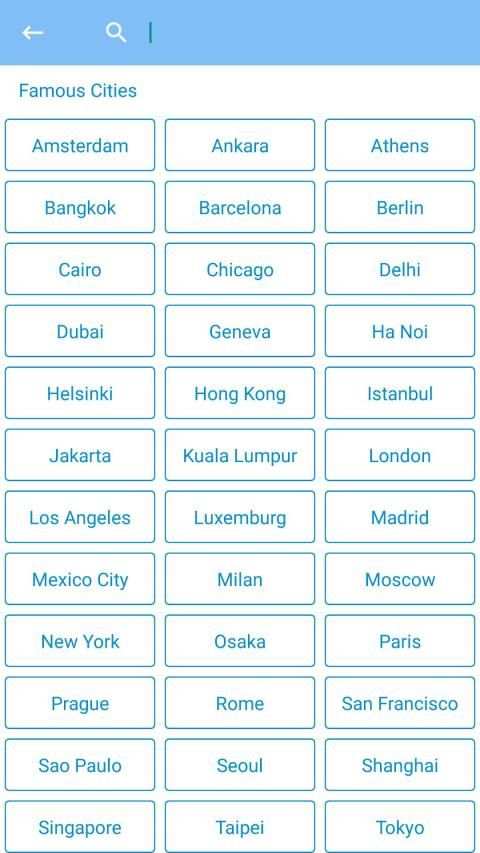This screenshot has width=480, height=853.
Task: Choose Los Angeles
Action: pyautogui.click(x=80, y=517)
